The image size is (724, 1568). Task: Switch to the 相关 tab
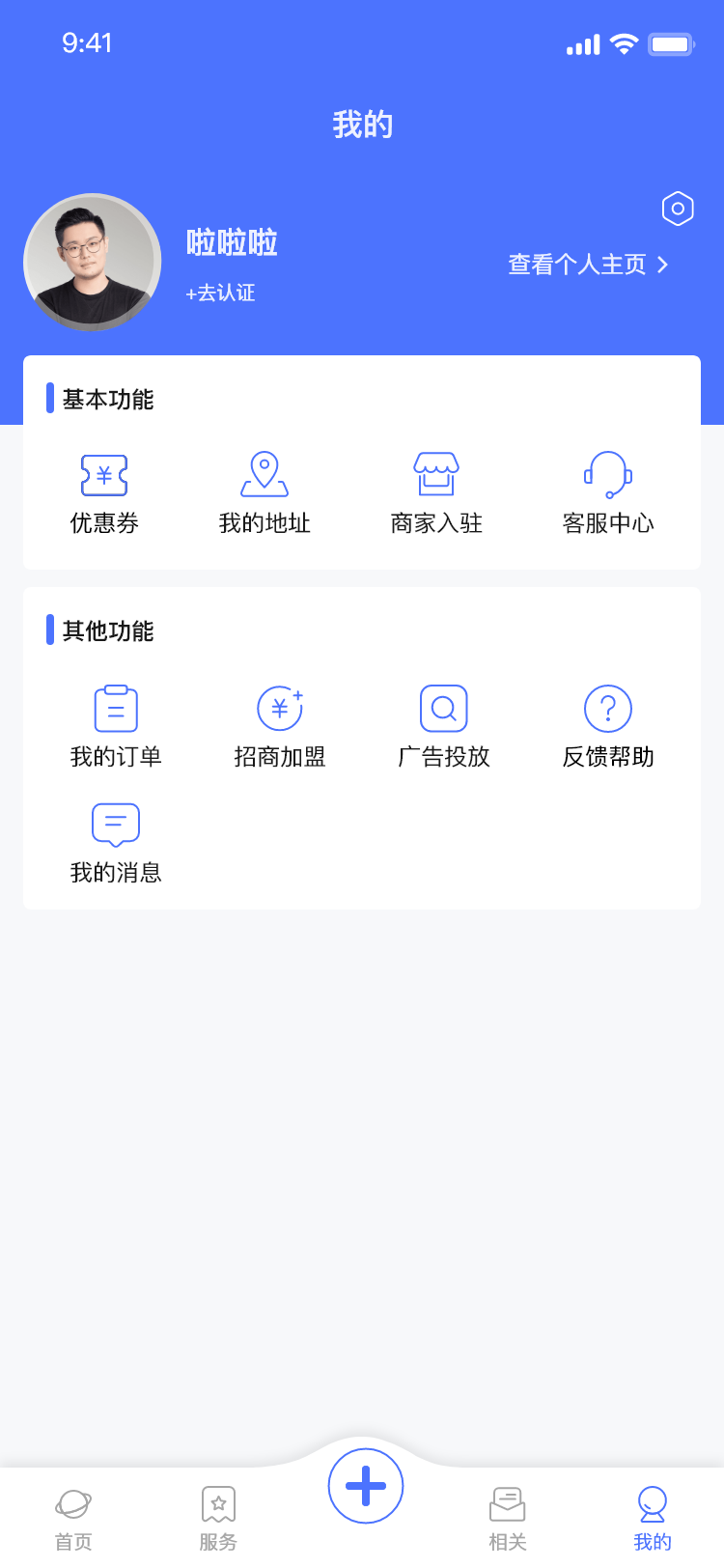(508, 1519)
